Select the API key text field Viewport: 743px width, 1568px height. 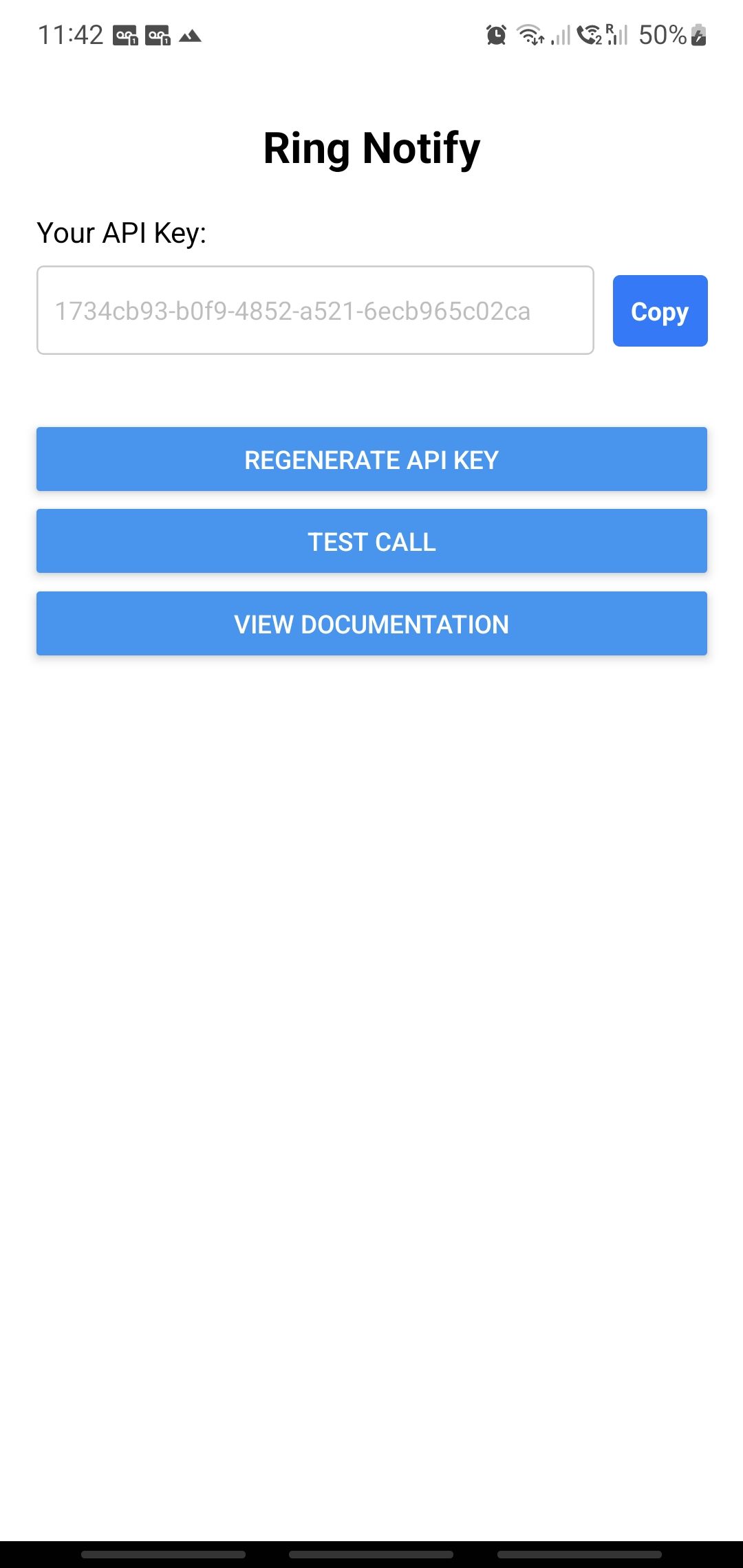click(316, 309)
